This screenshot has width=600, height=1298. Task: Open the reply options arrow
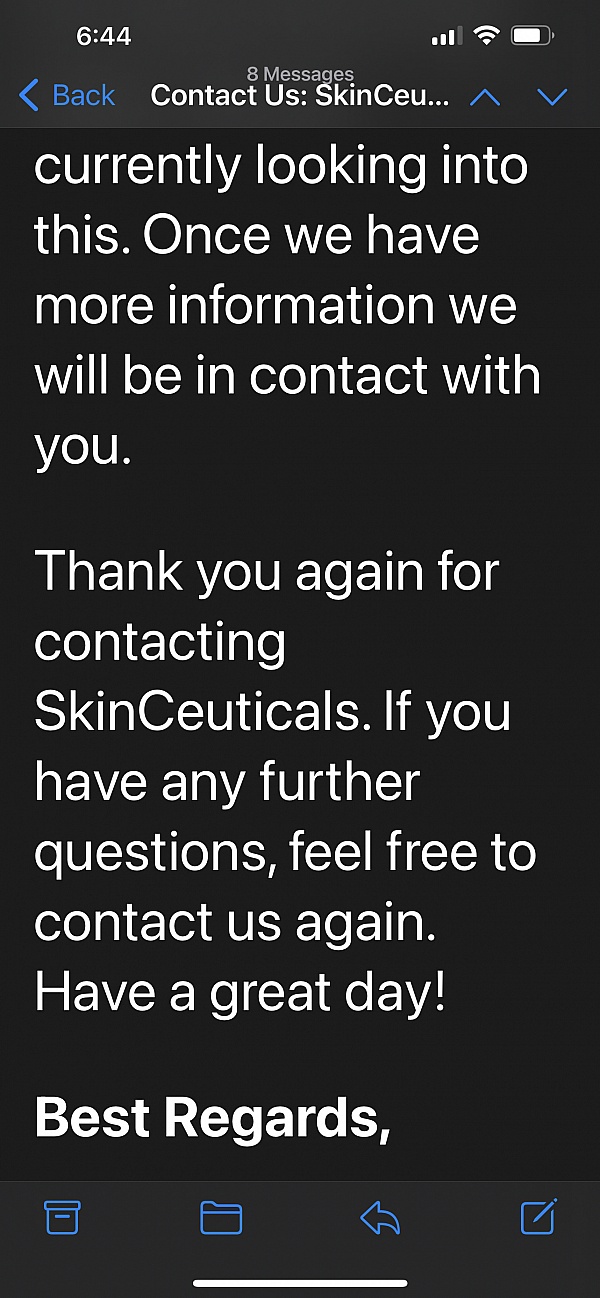[x=380, y=1217]
